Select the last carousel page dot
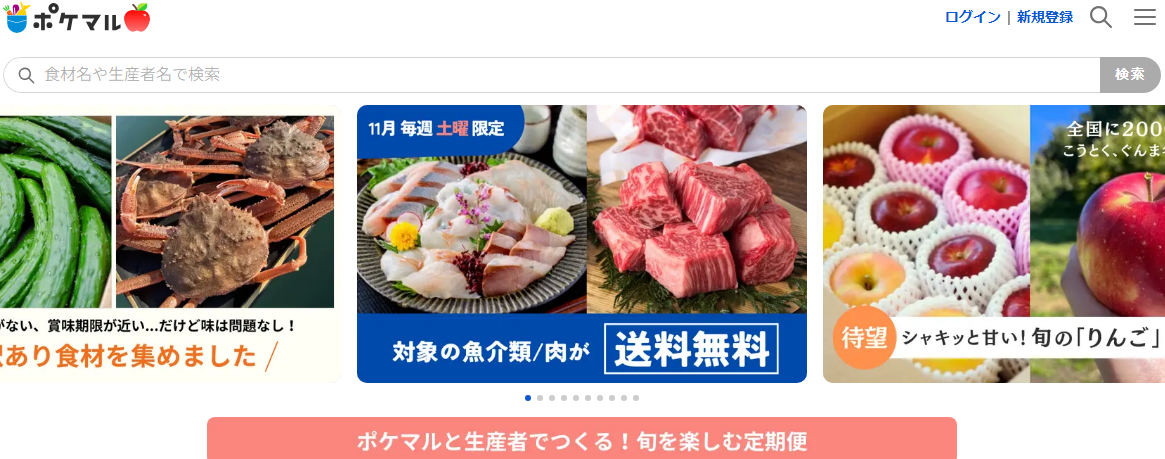The height and width of the screenshot is (459, 1165). (635, 398)
